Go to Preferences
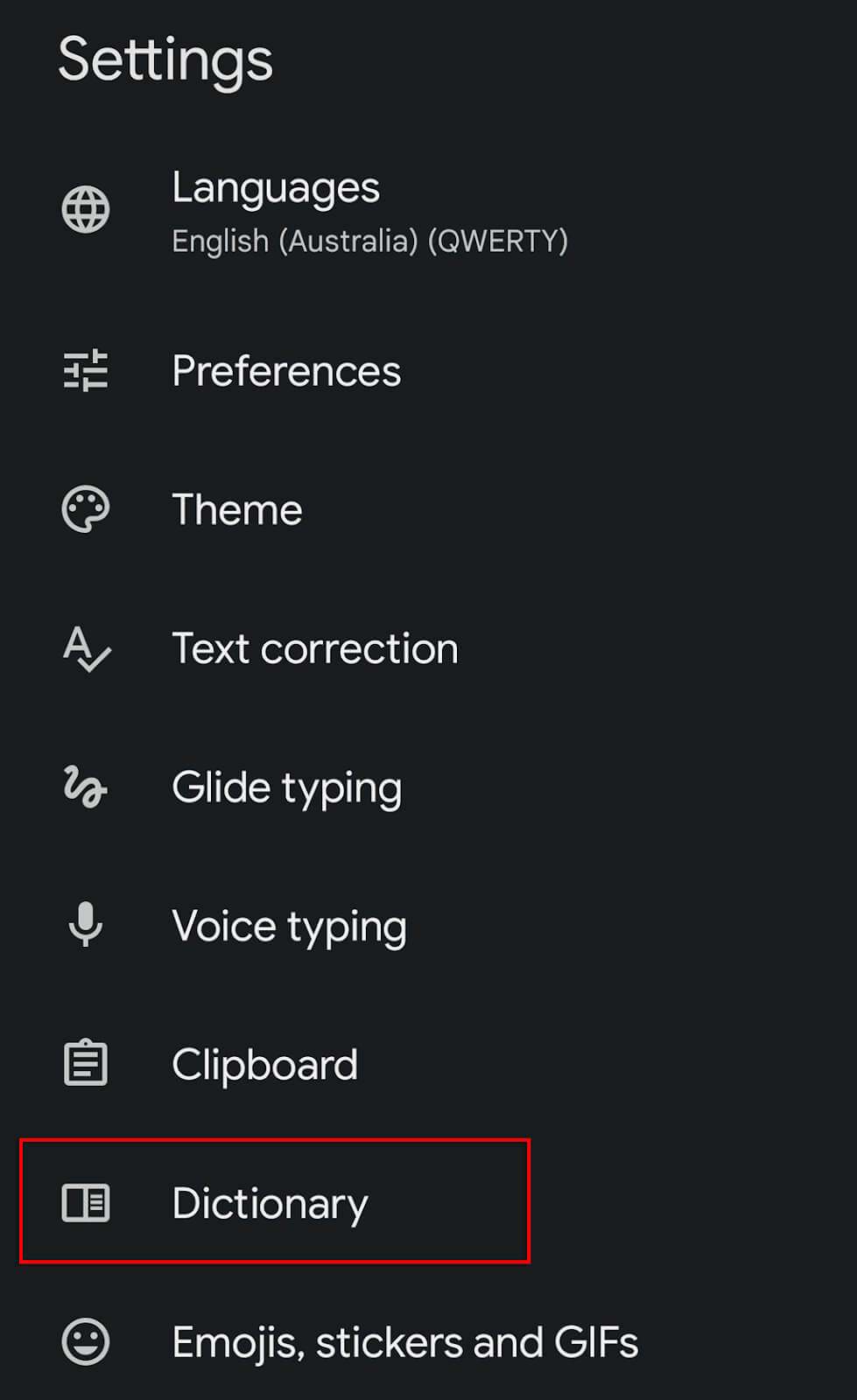This screenshot has height=1400, width=857. click(x=286, y=371)
